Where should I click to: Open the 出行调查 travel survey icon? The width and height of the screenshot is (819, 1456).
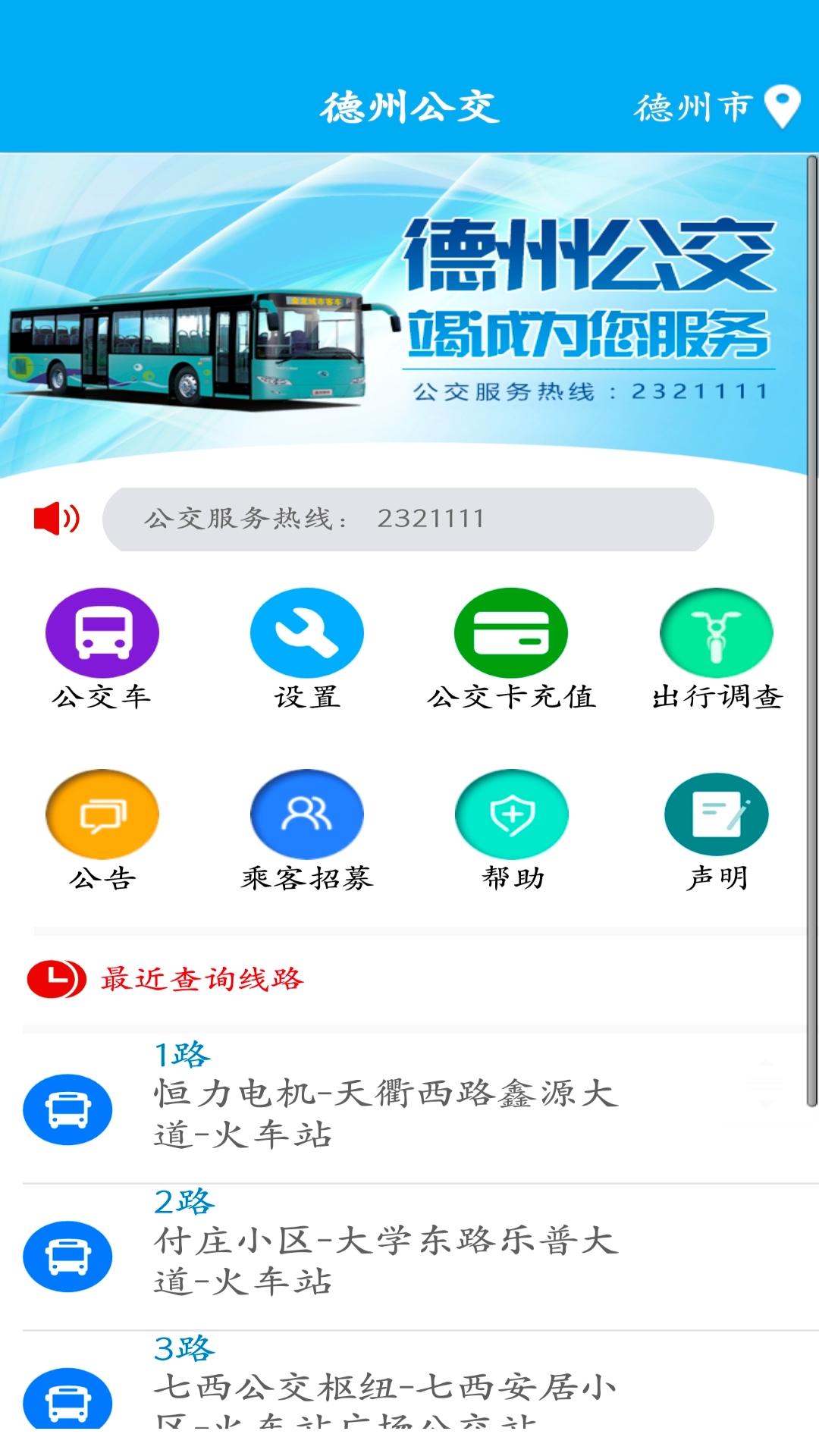(715, 632)
